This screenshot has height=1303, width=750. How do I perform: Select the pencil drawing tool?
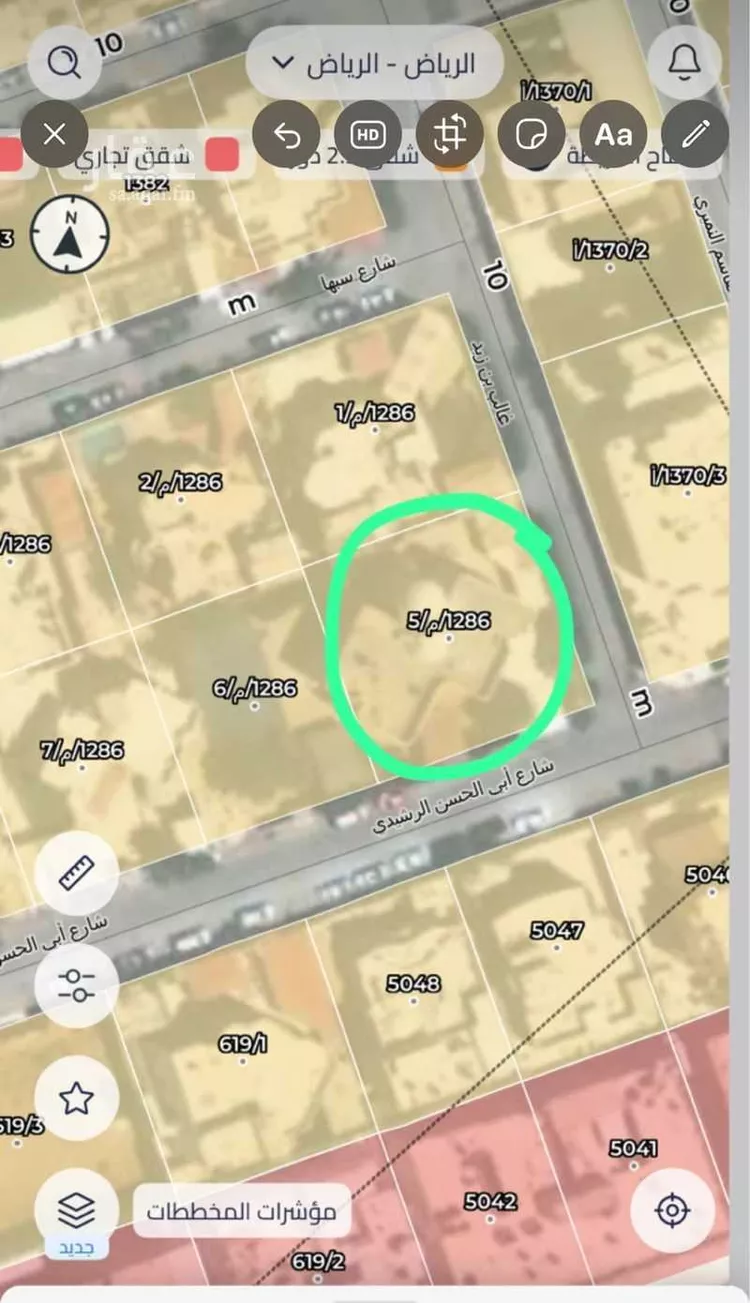pyautogui.click(x=696, y=134)
